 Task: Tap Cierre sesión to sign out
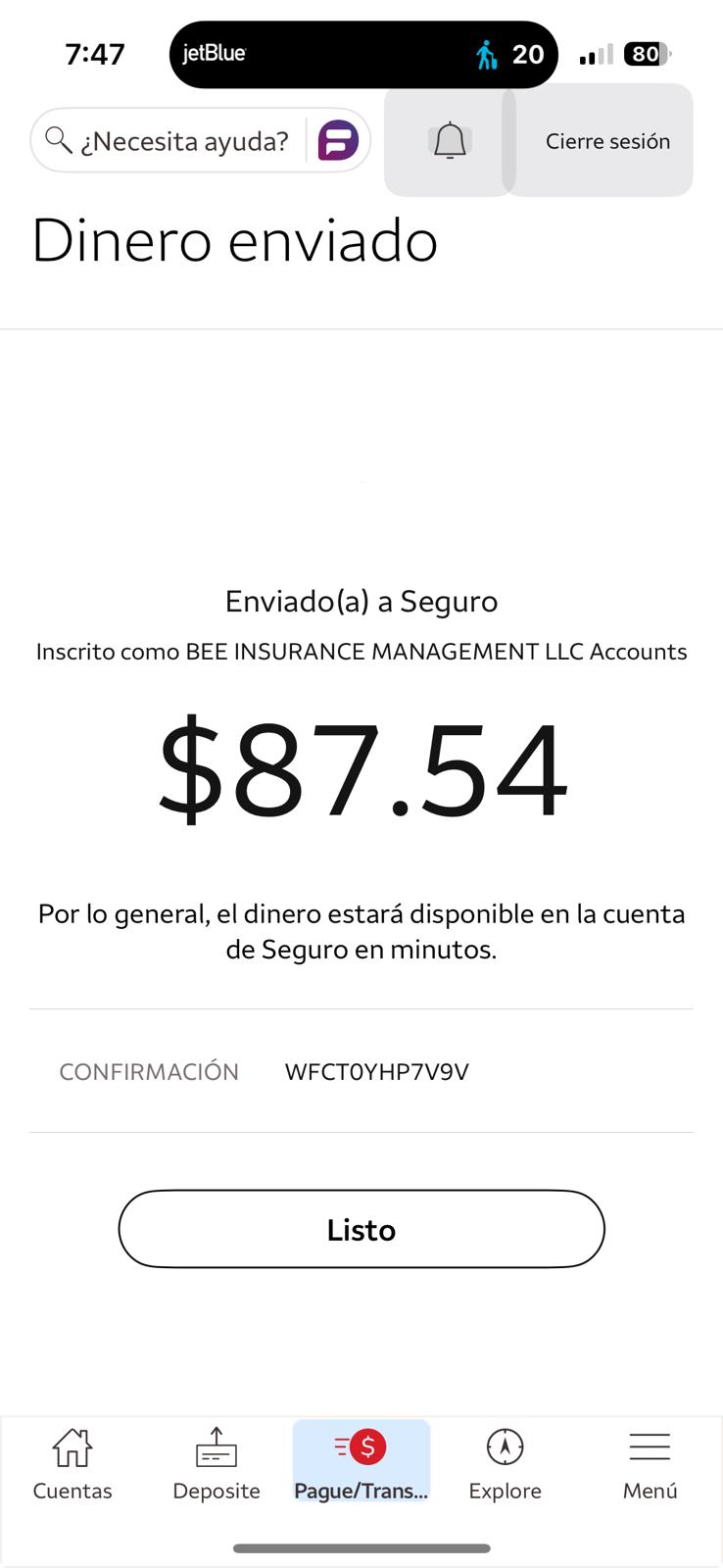point(607,141)
